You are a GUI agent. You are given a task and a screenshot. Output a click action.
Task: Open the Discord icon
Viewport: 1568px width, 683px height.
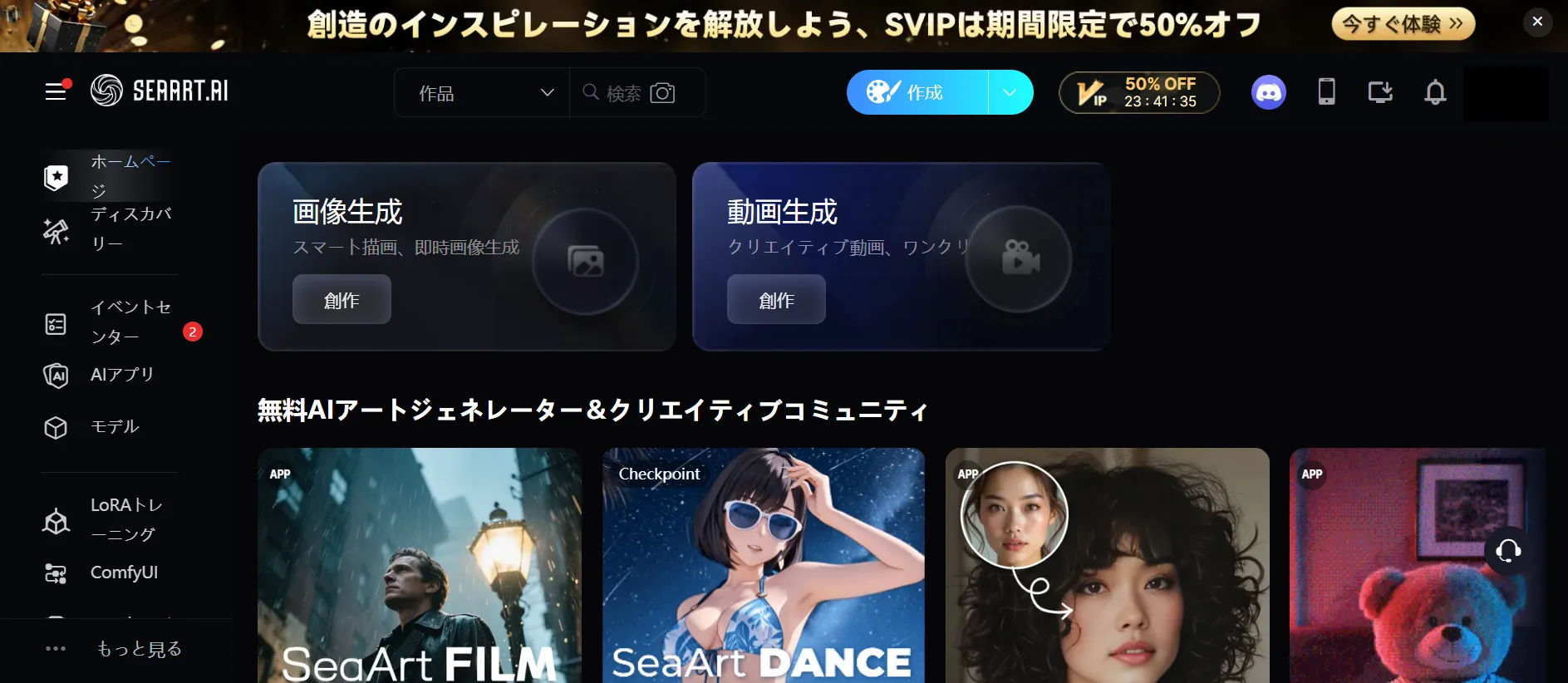(x=1268, y=92)
